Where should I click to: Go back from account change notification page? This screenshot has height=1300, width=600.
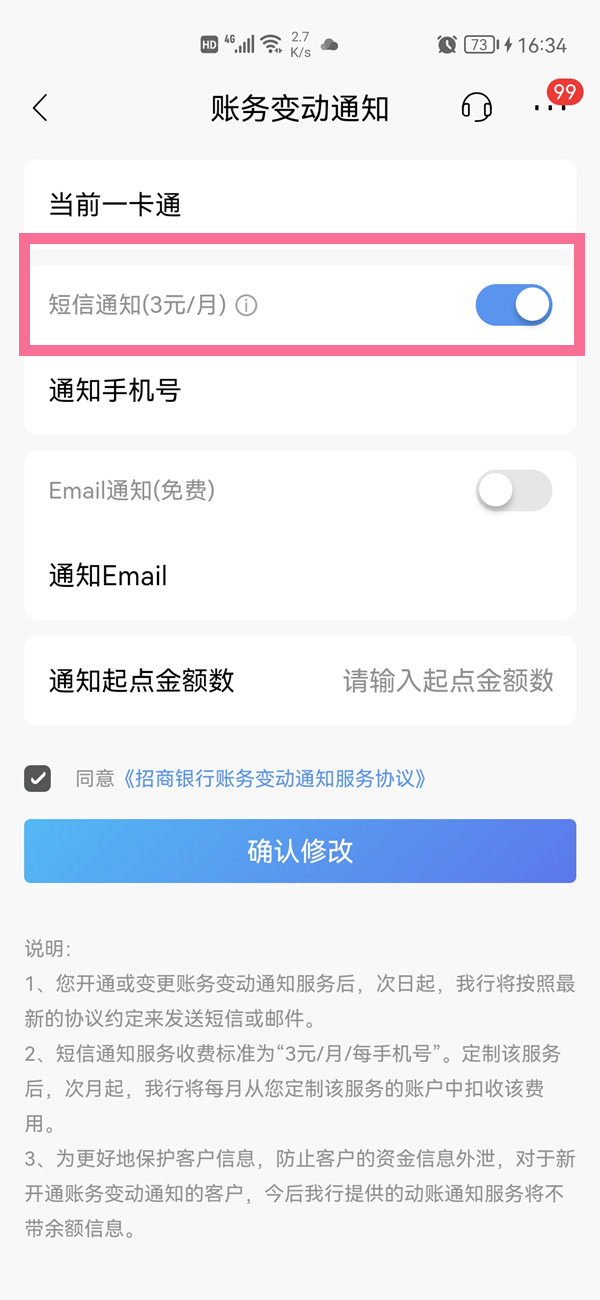pyautogui.click(x=40, y=108)
